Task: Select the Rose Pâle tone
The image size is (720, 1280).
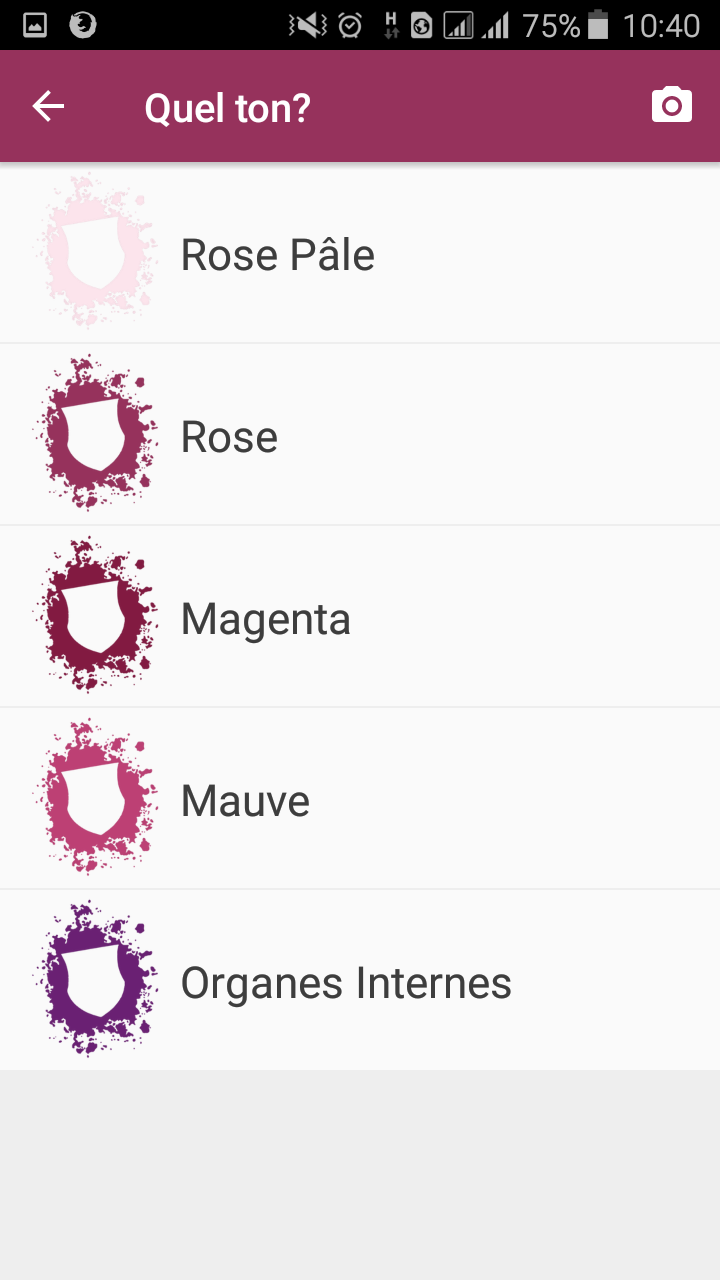Action: tap(360, 253)
